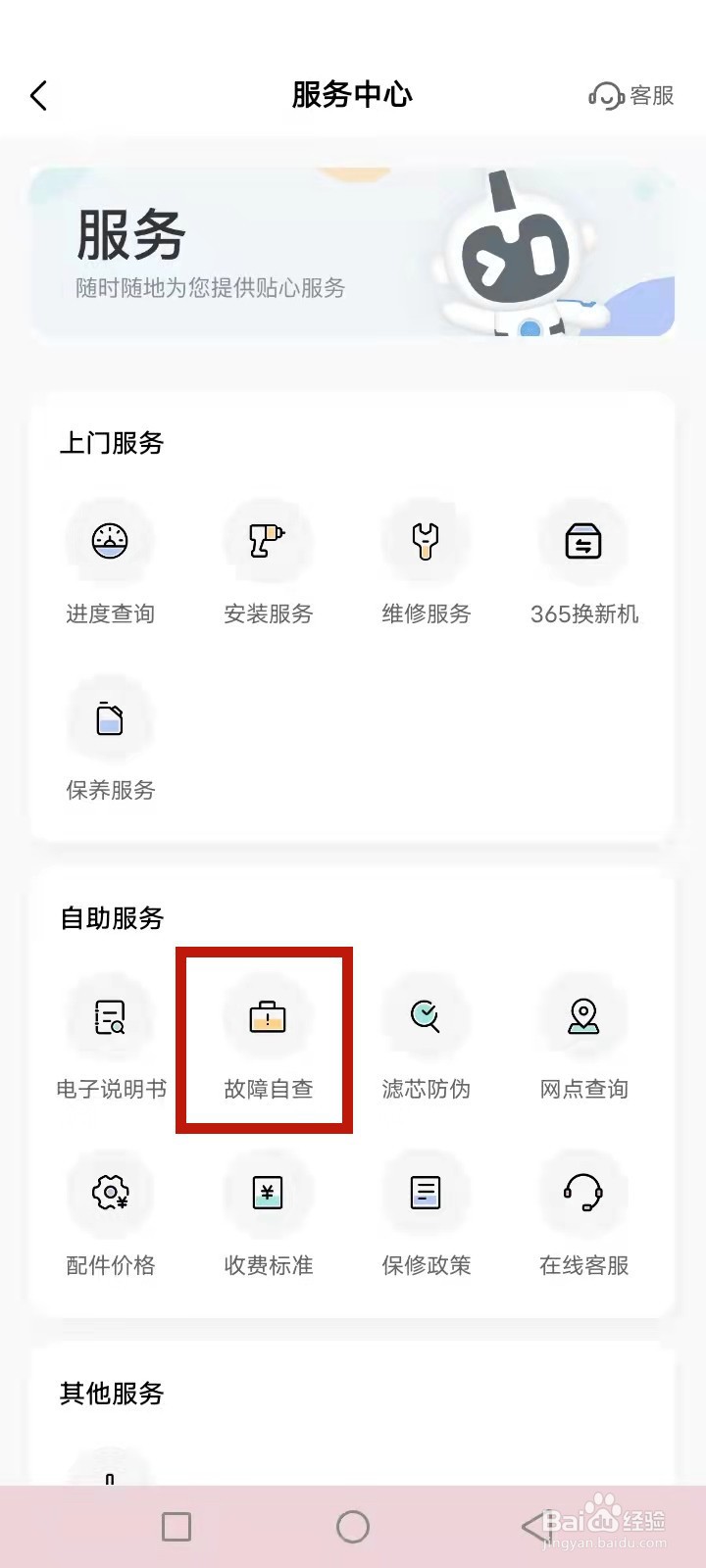Screen dimensions: 706x1568
Task: Open the 服务 banner with mascot
Action: point(353,252)
